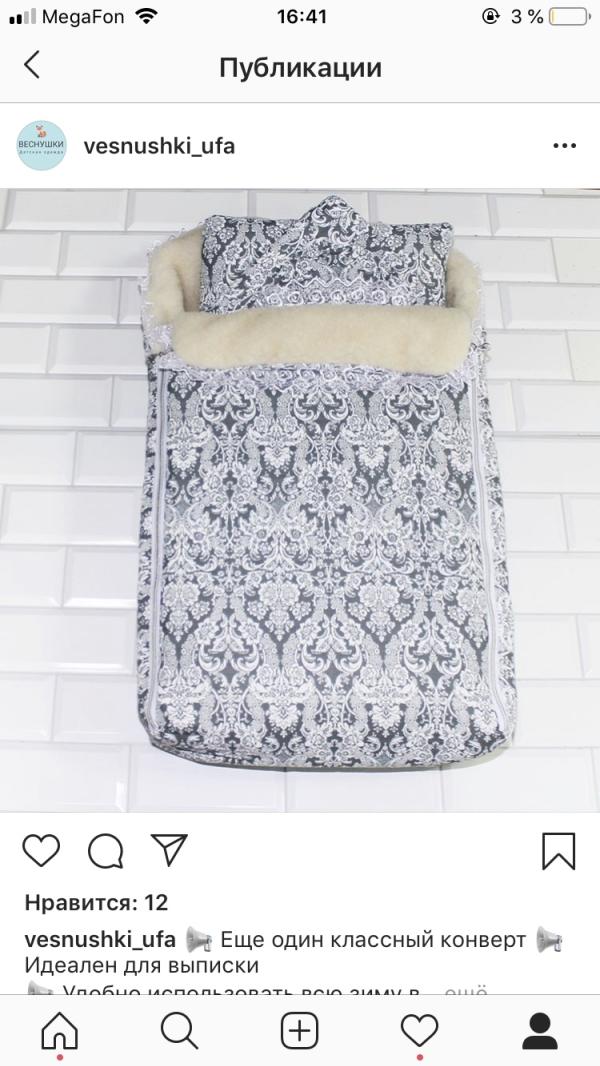View who liked: Нравится: 12
Viewport: 600px width, 1066px height.
[96, 903]
